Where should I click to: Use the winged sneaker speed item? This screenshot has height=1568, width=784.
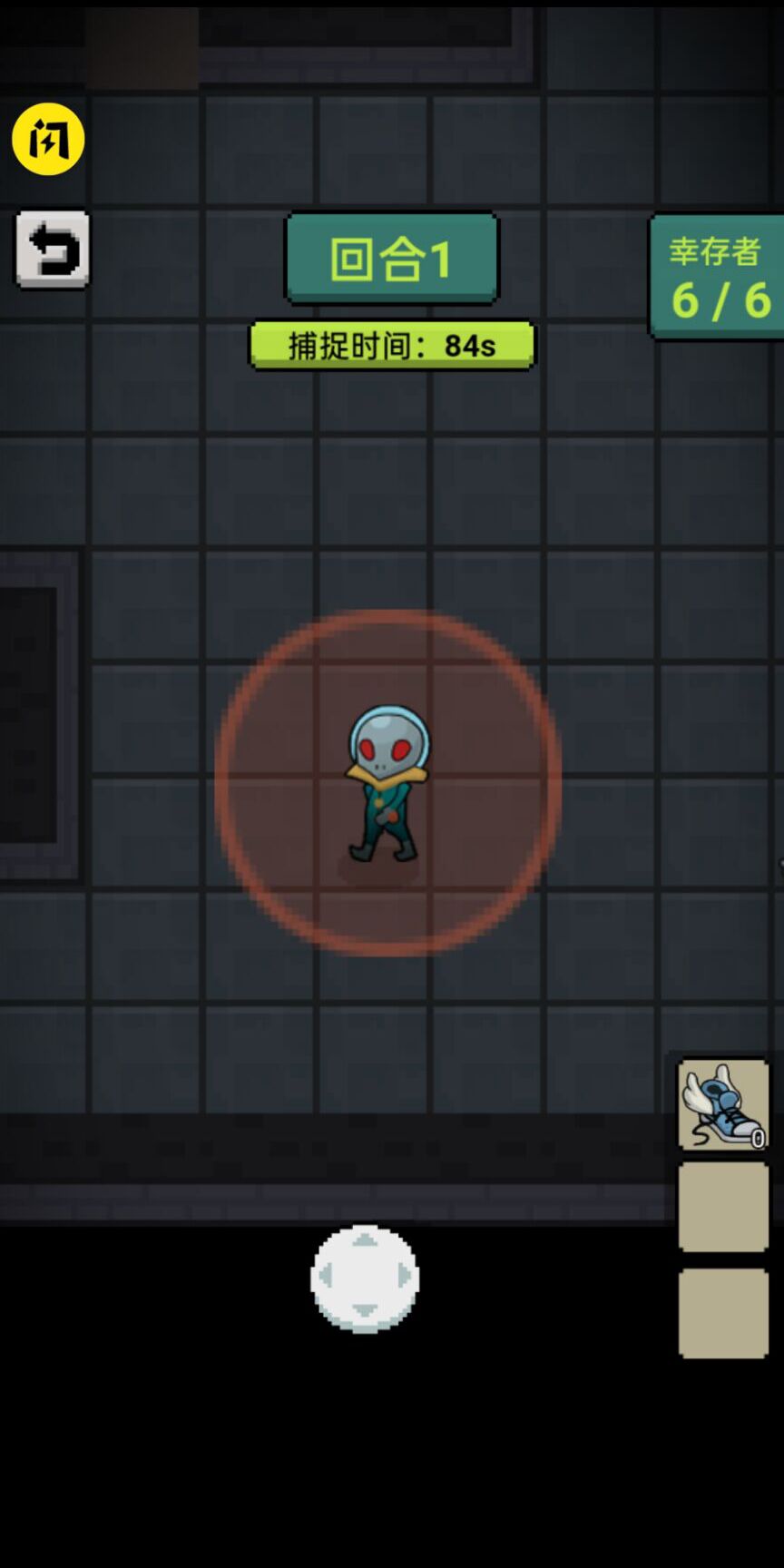coord(723,1104)
